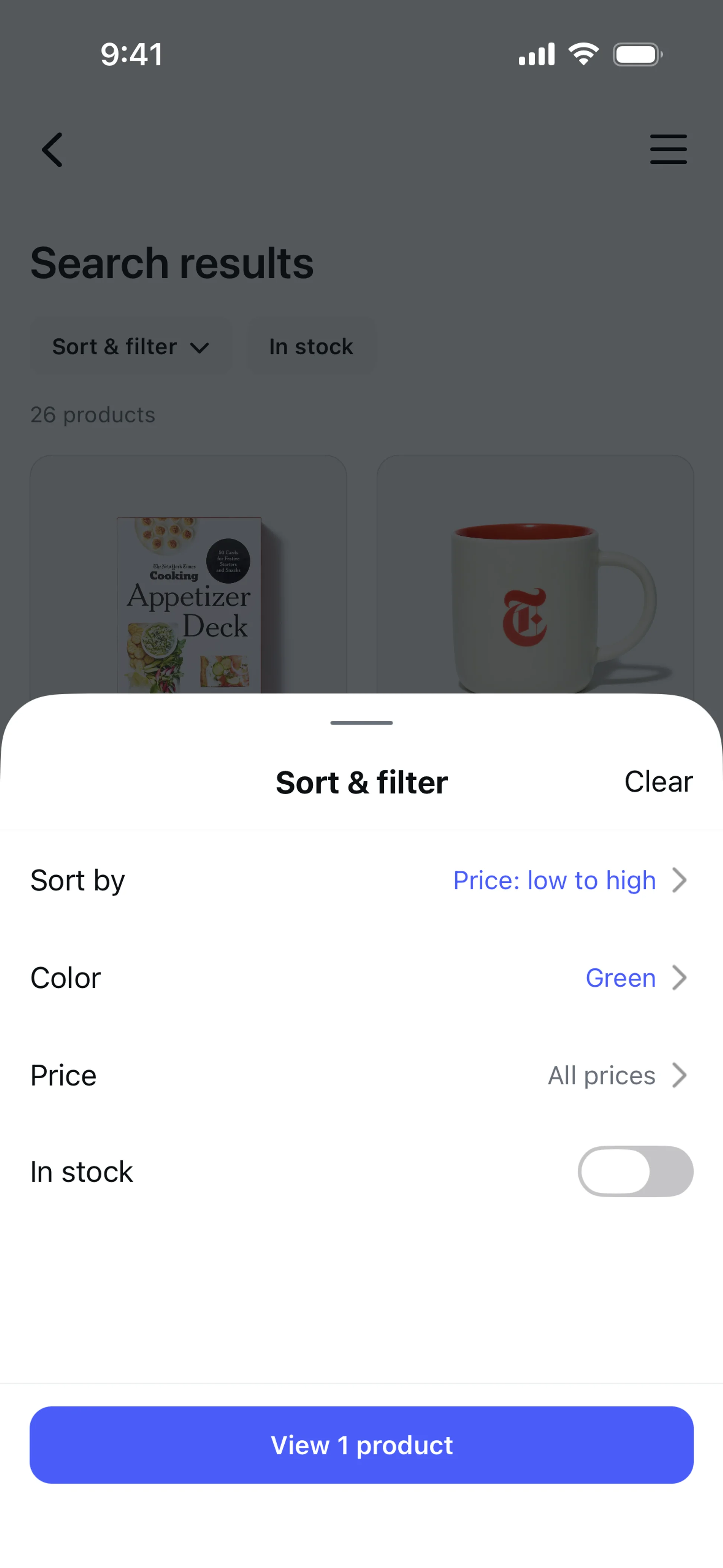Toggle the In stock switch

tap(635, 1172)
